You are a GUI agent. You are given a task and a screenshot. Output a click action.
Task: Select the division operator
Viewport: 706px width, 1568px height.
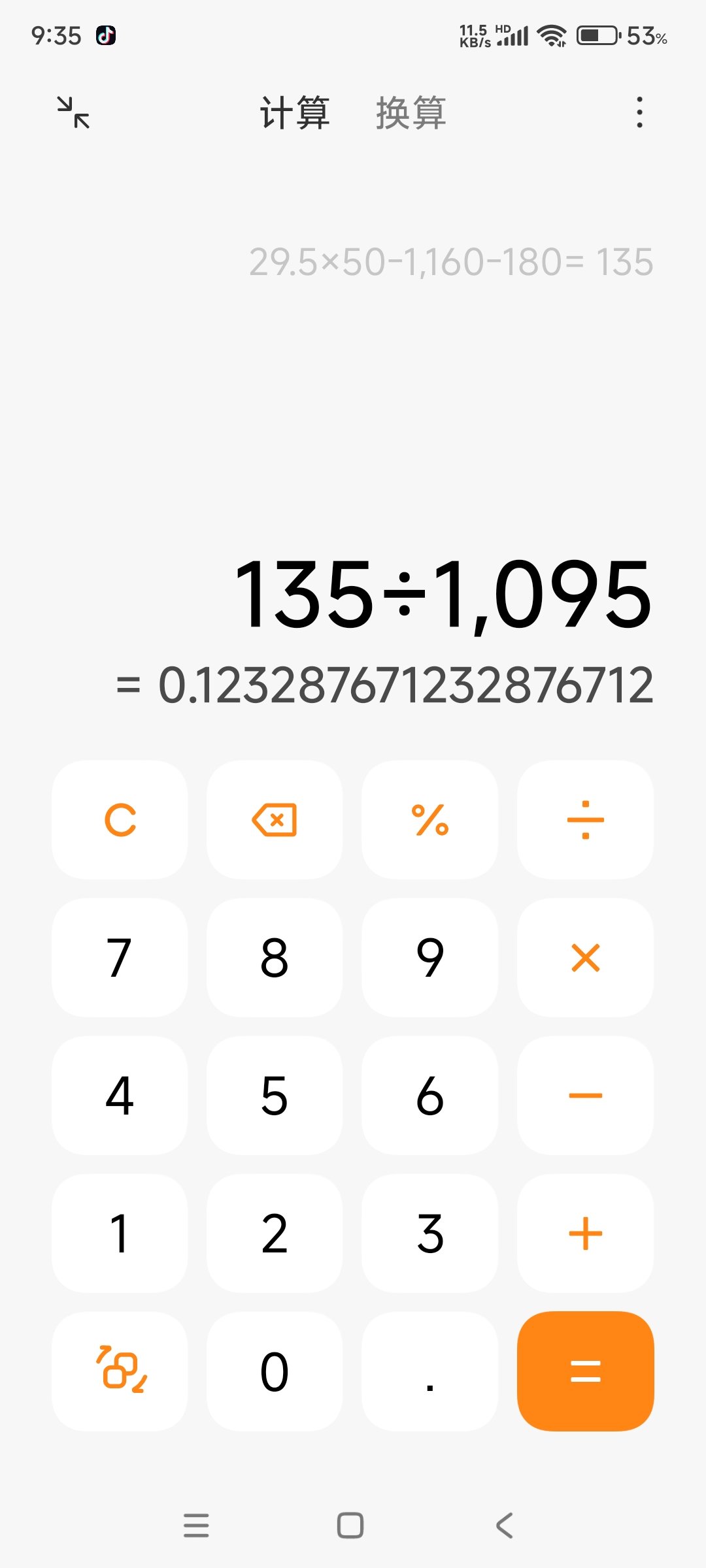click(585, 819)
